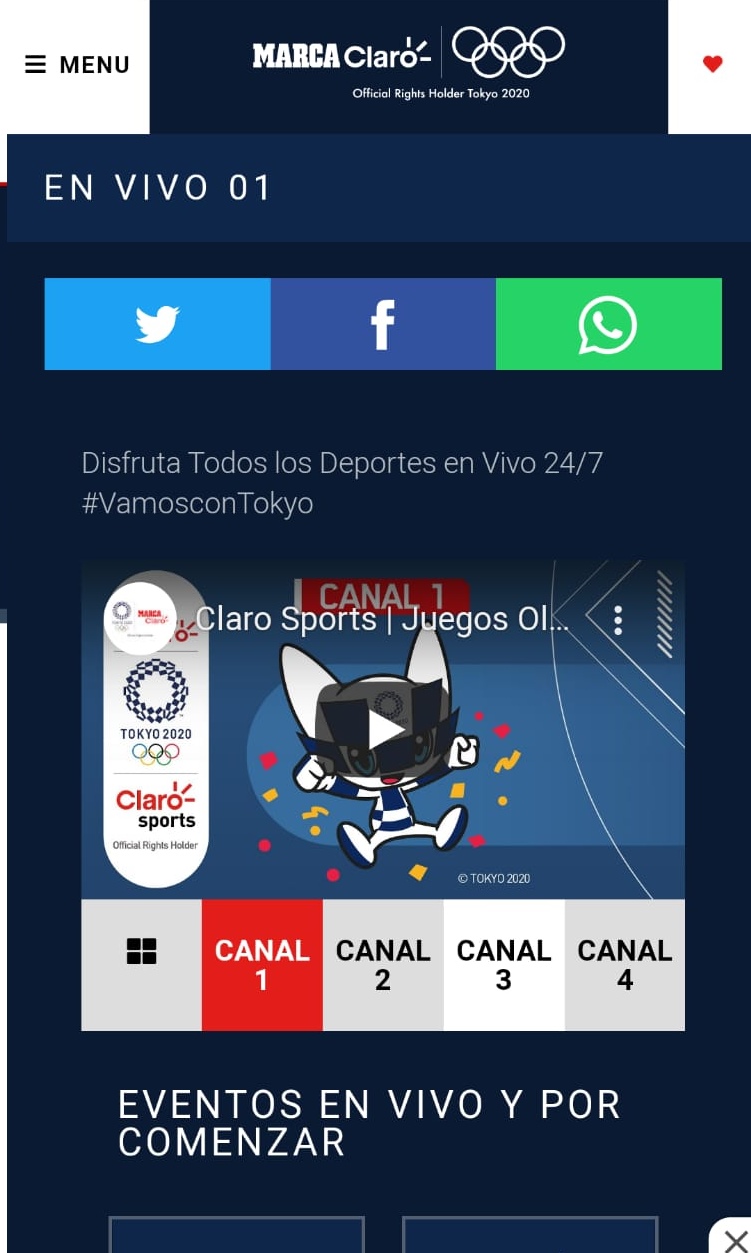751x1253 pixels.
Task: Click the EN VIVO 01 heading
Action: (x=158, y=187)
